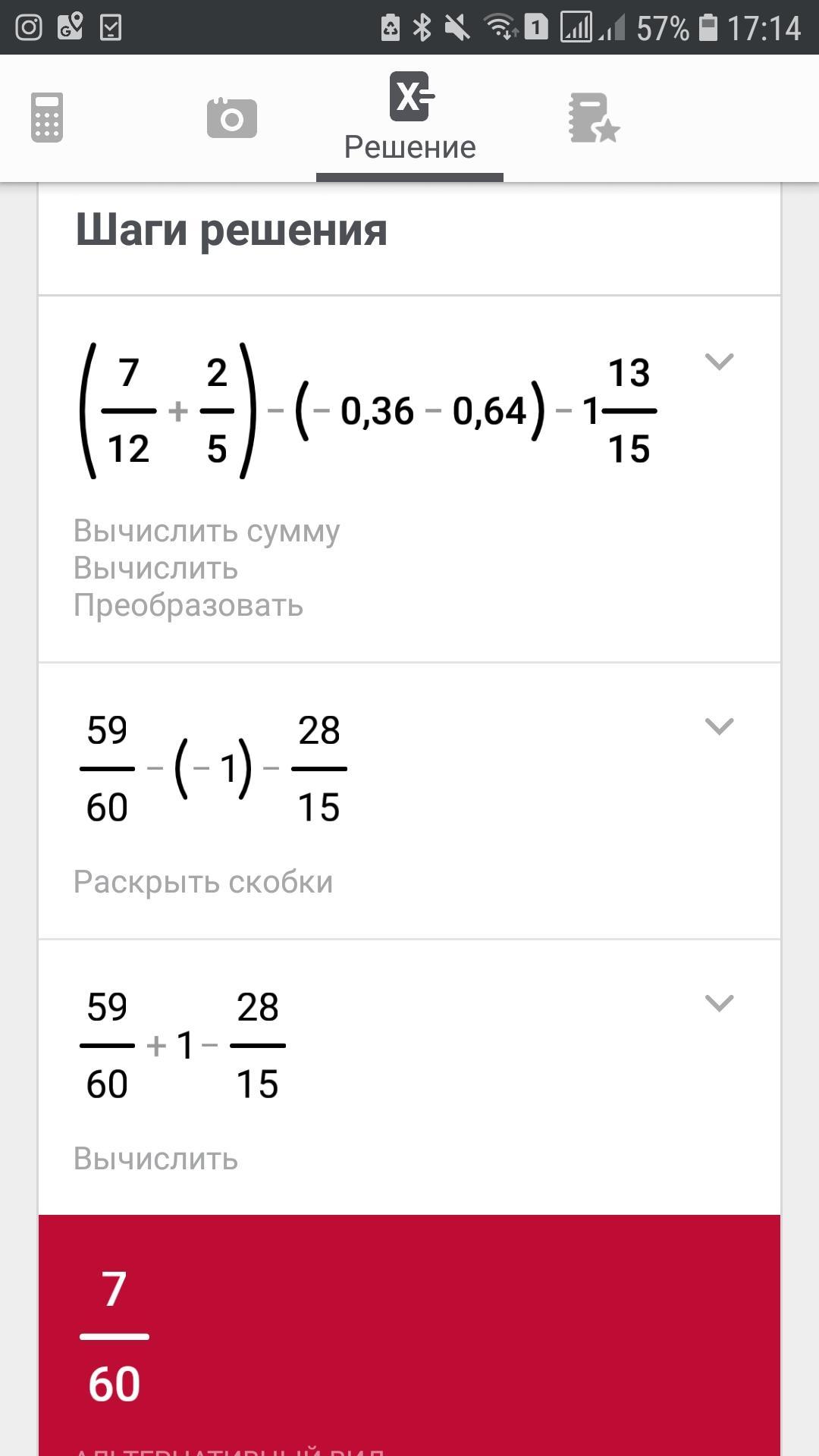This screenshot has height=1456, width=819.
Task: Expand the step Вычислить сумму
Action: (719, 362)
